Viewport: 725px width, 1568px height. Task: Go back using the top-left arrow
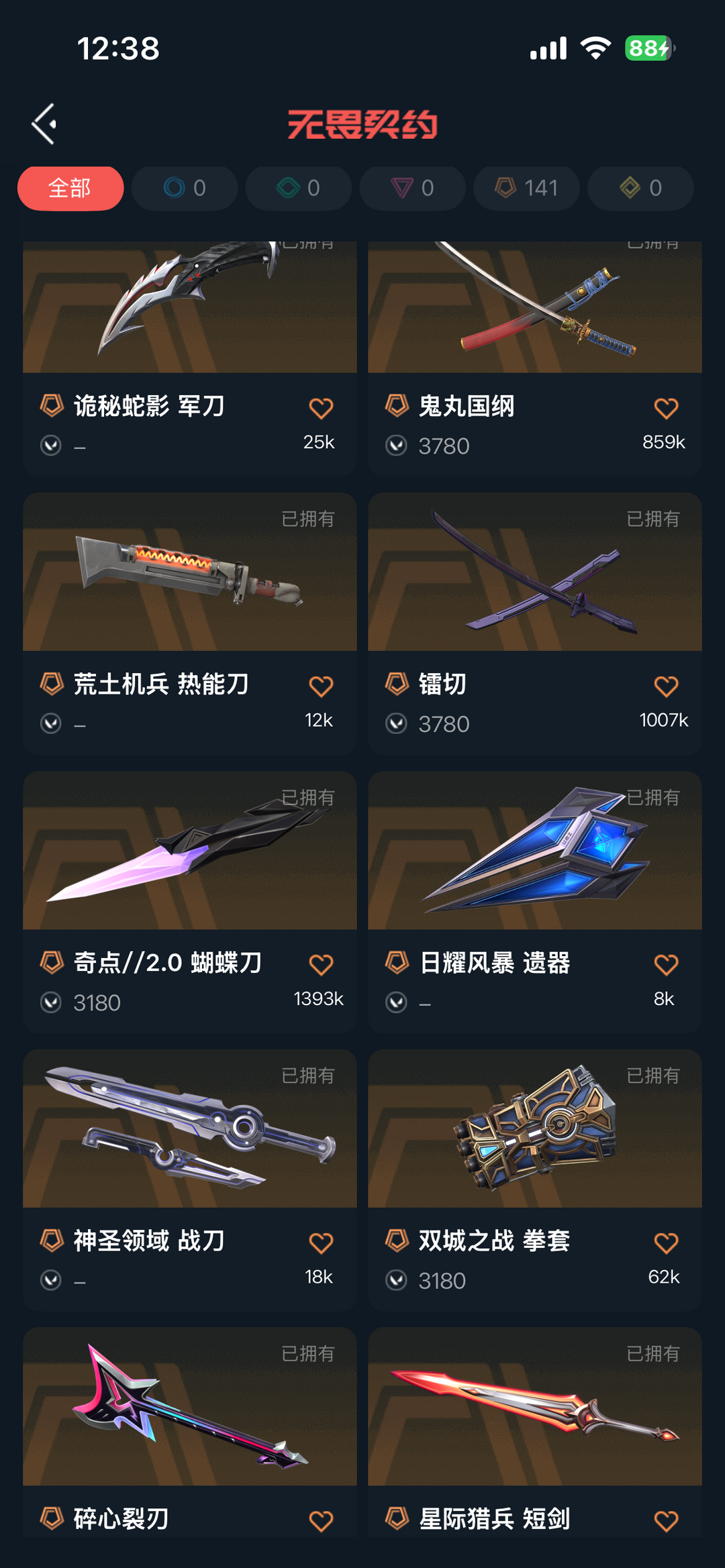point(44,124)
